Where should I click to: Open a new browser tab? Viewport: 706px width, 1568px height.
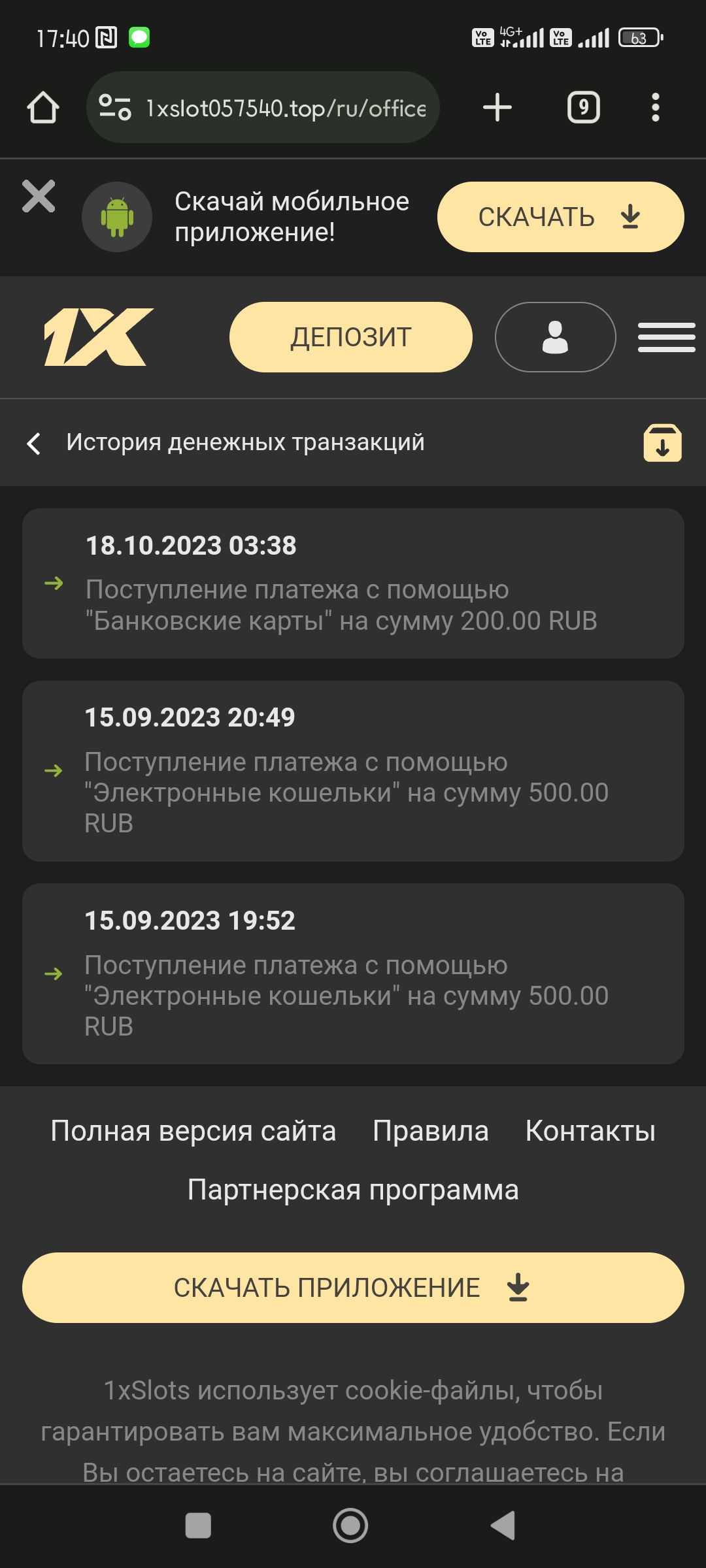point(497,108)
